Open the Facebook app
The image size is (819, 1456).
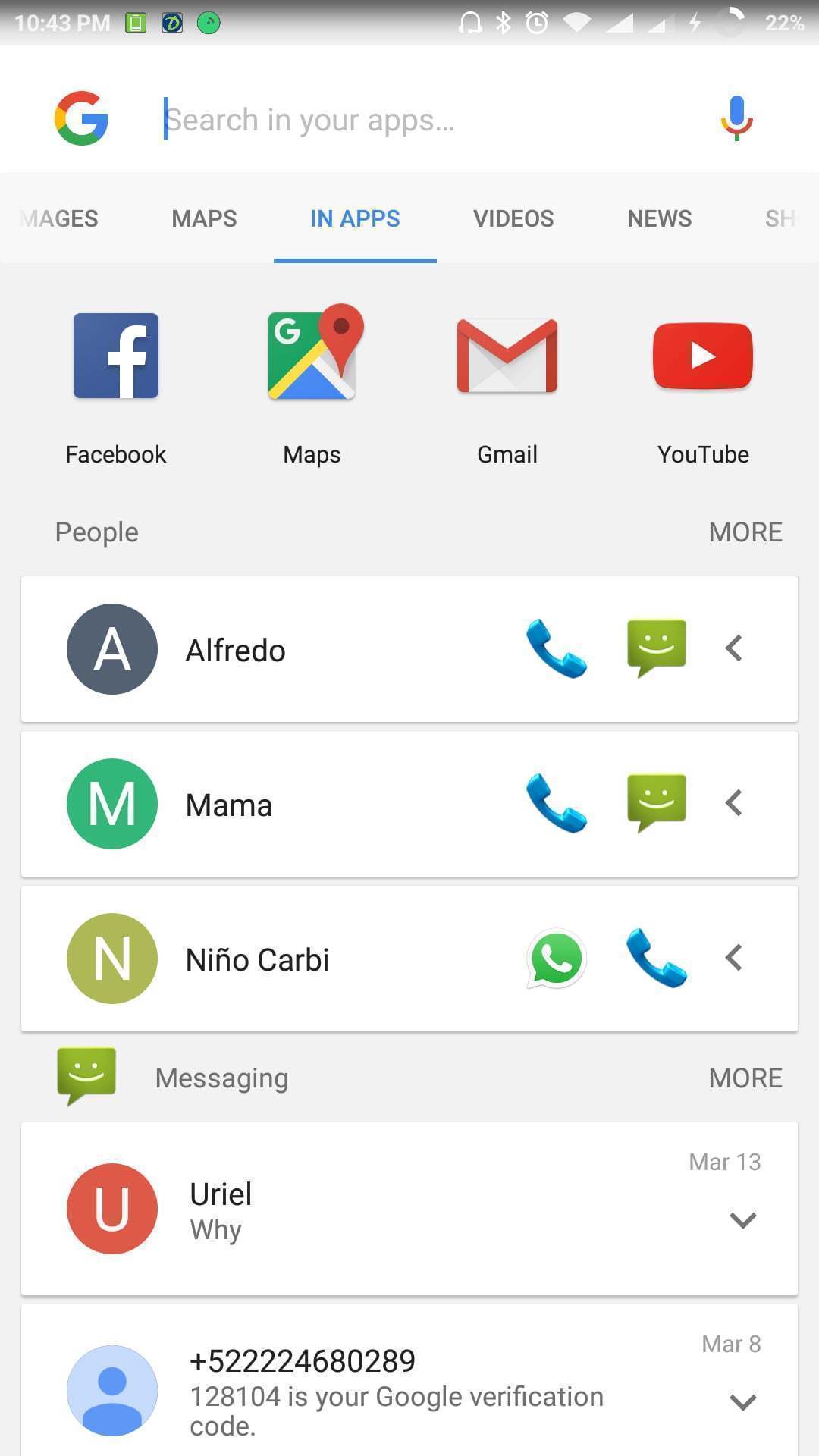coord(116,388)
